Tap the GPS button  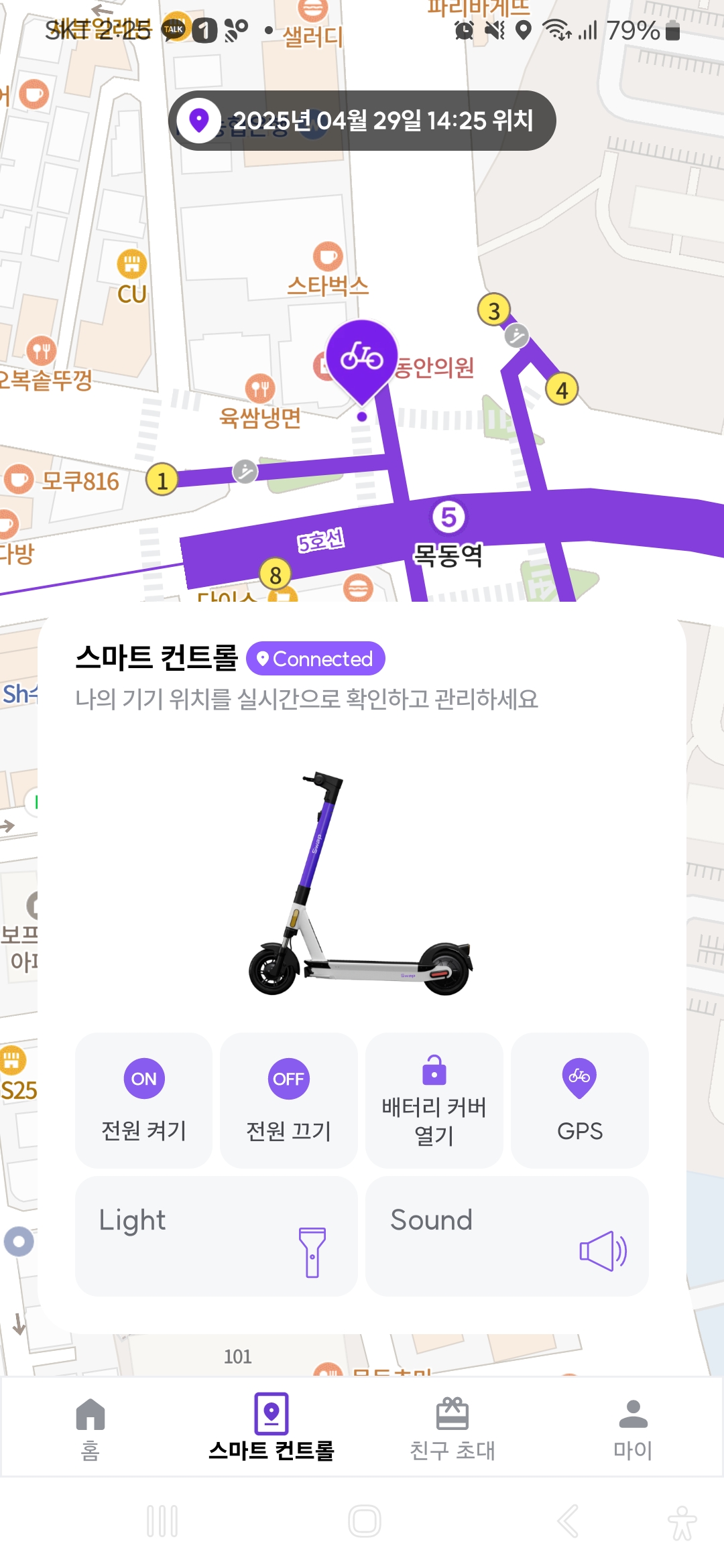click(579, 1100)
